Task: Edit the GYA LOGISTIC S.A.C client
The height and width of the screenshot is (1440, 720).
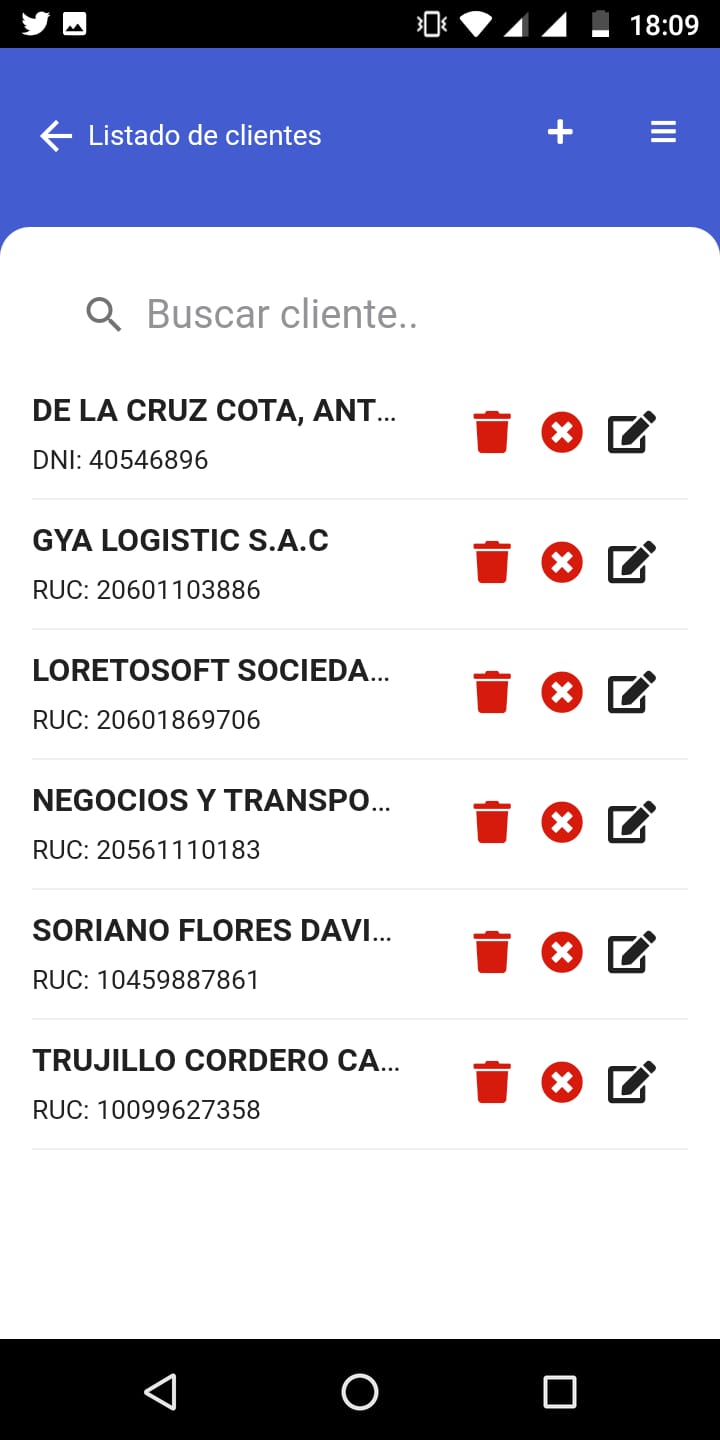Action: point(633,562)
